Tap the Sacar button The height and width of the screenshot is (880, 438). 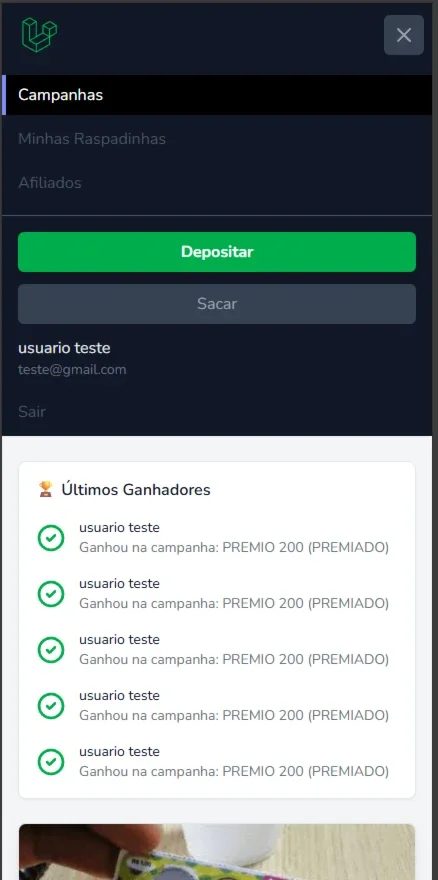(217, 304)
